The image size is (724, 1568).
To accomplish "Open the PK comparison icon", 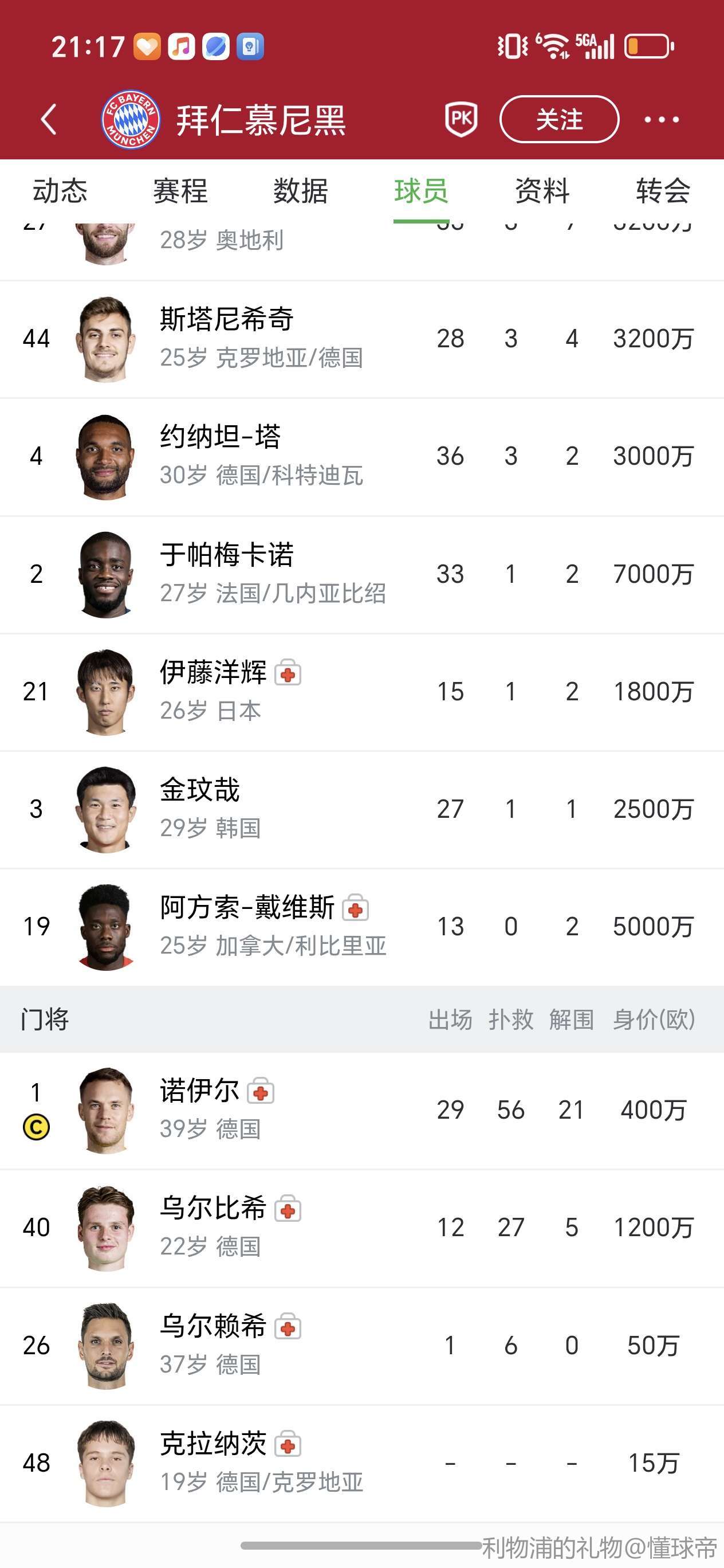I will tap(461, 119).
